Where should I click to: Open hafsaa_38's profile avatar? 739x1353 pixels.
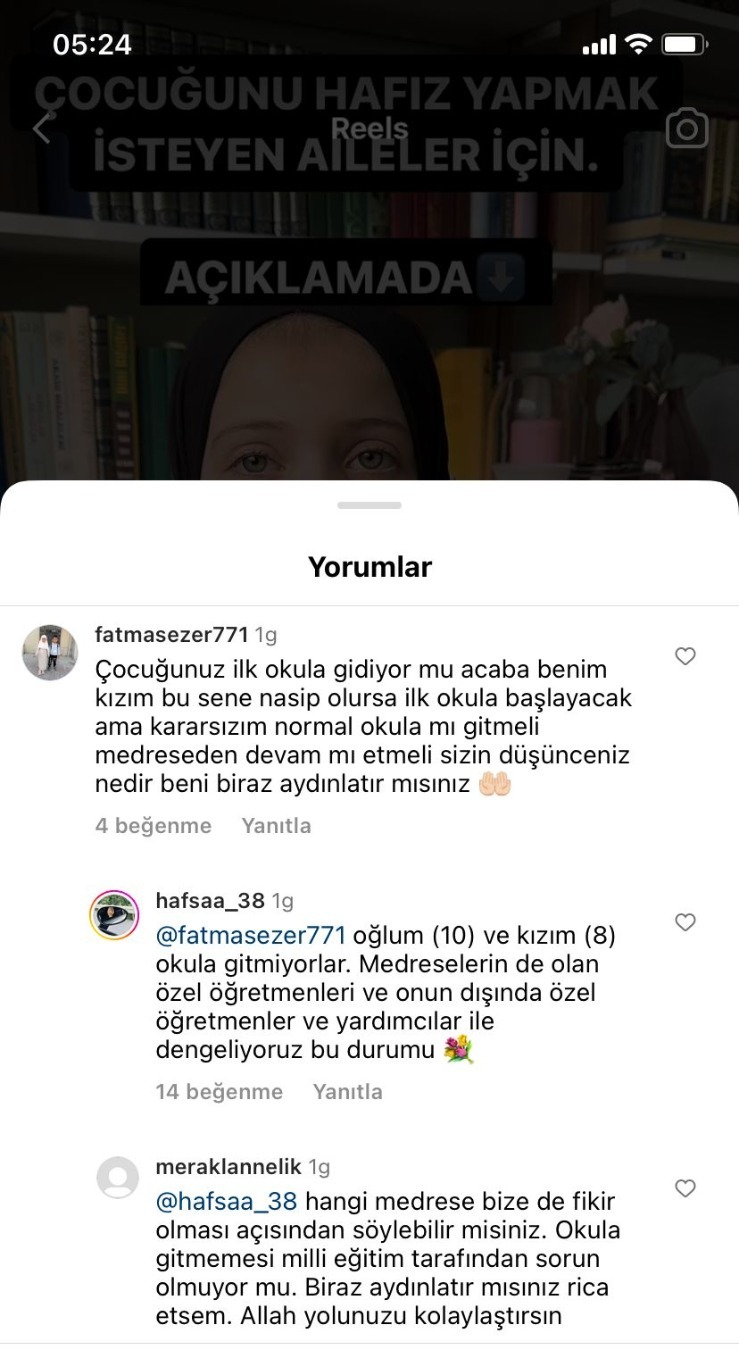115,914
